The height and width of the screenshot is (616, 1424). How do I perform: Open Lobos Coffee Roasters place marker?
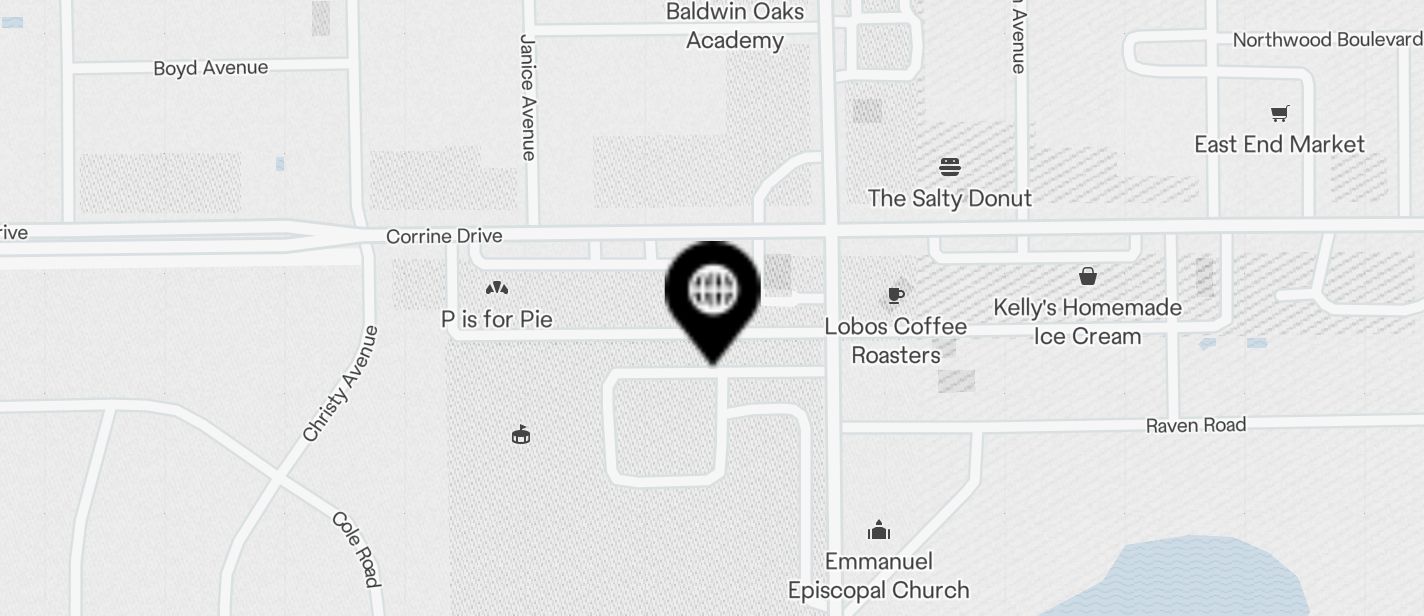pyautogui.click(x=895, y=295)
